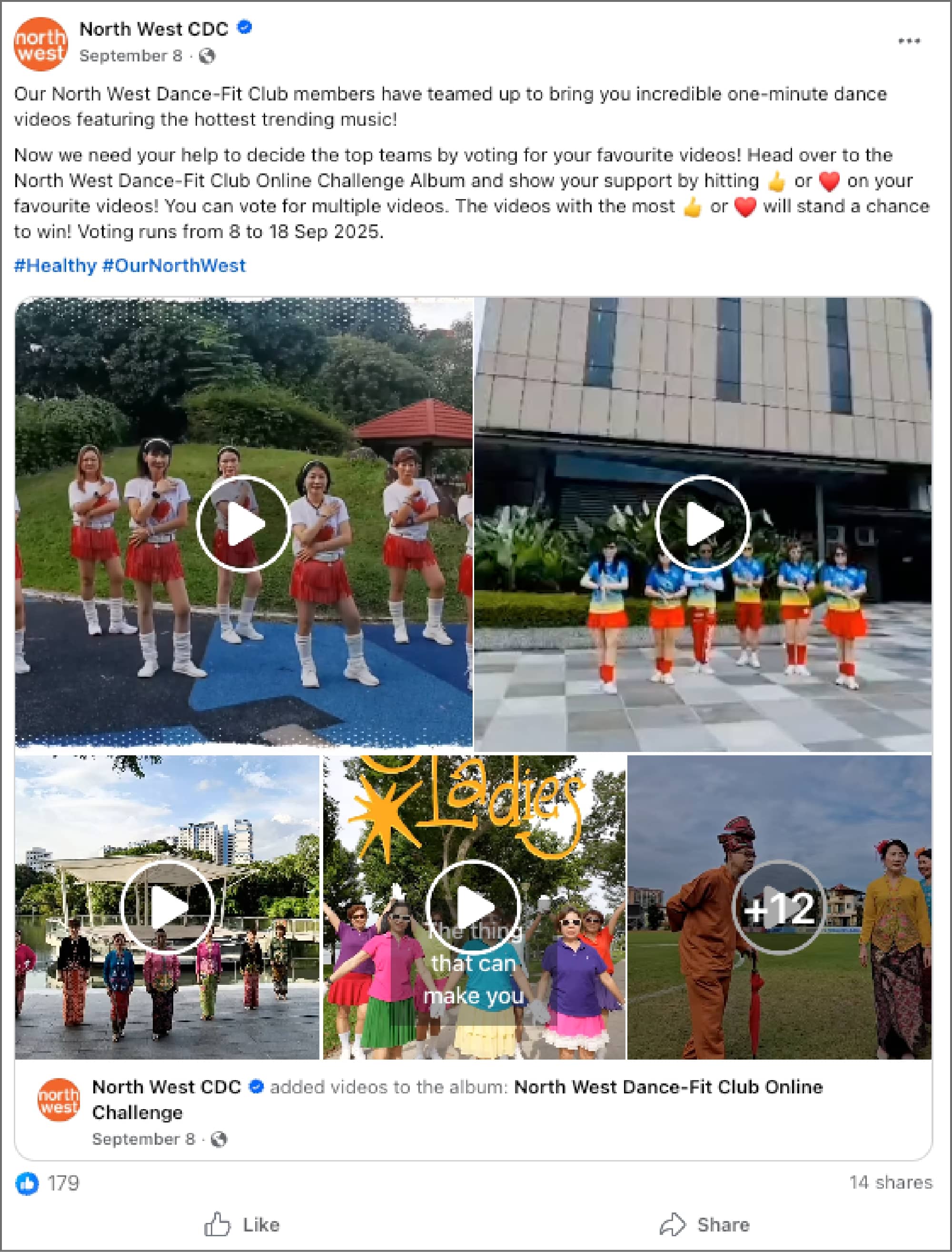Play the video of dancers by the lake

point(167,907)
